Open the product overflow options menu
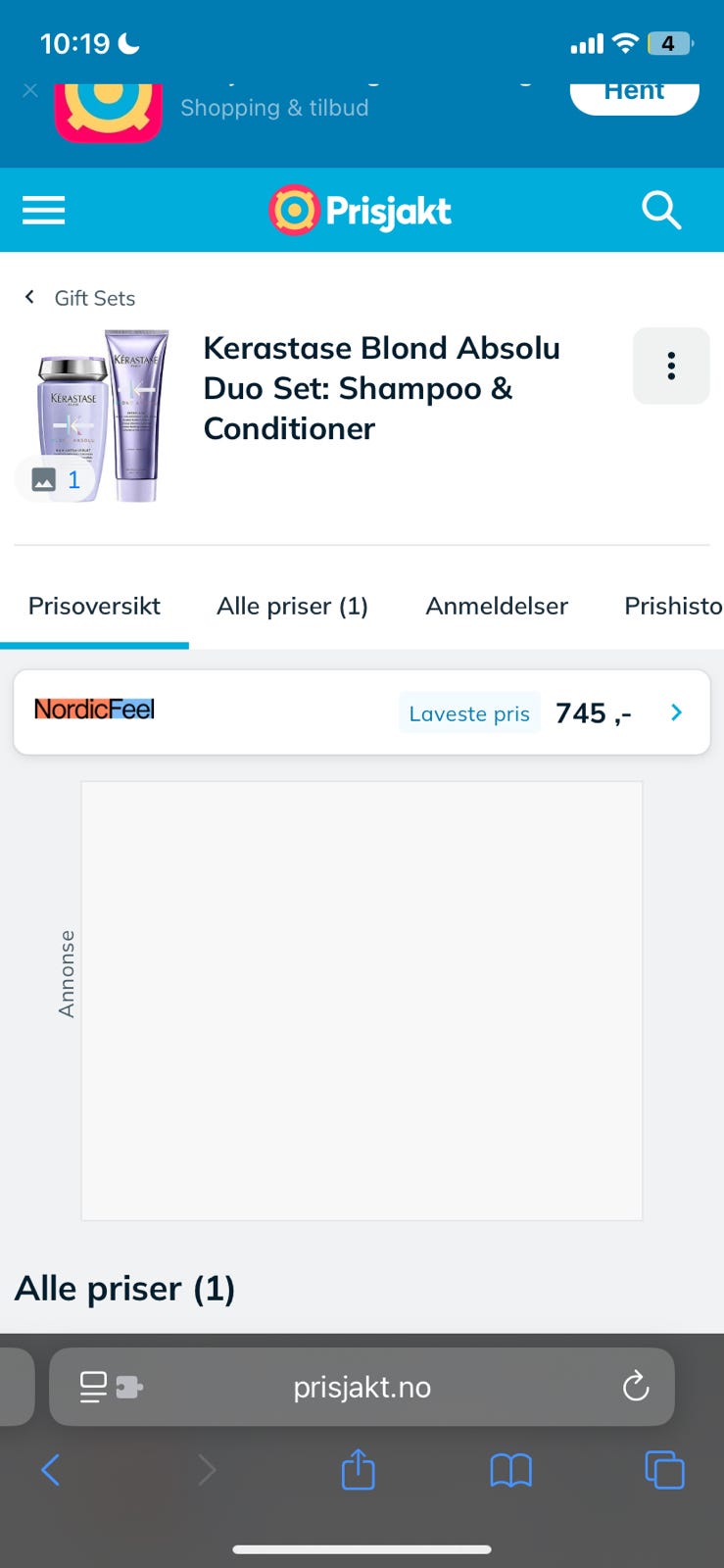724x1568 pixels. pos(671,366)
